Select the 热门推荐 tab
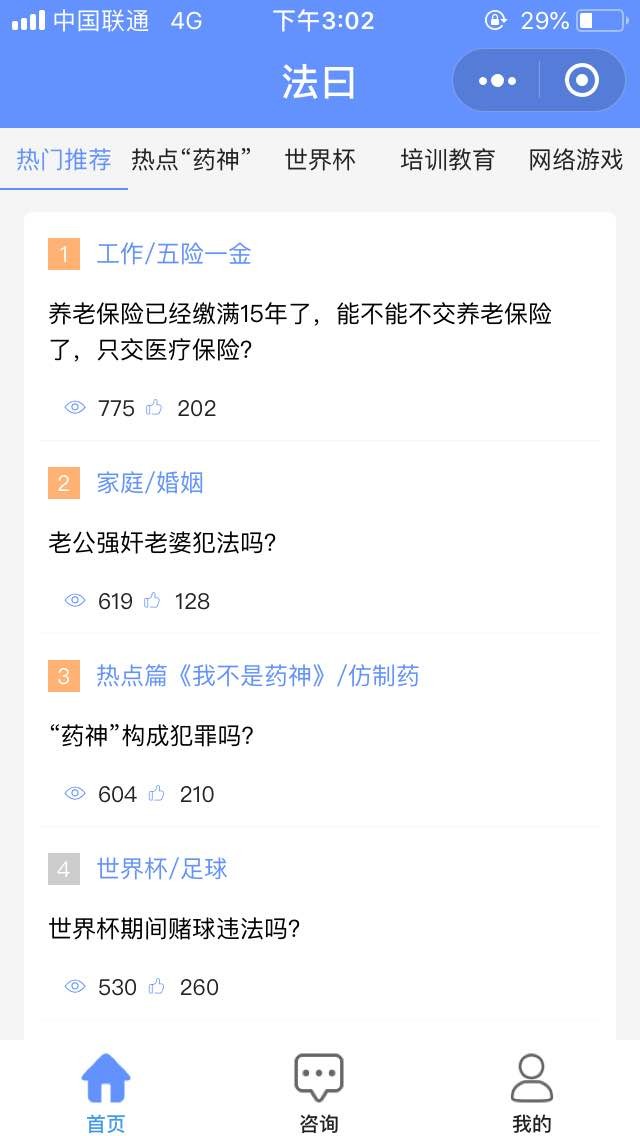640x1136 pixels. (x=64, y=159)
